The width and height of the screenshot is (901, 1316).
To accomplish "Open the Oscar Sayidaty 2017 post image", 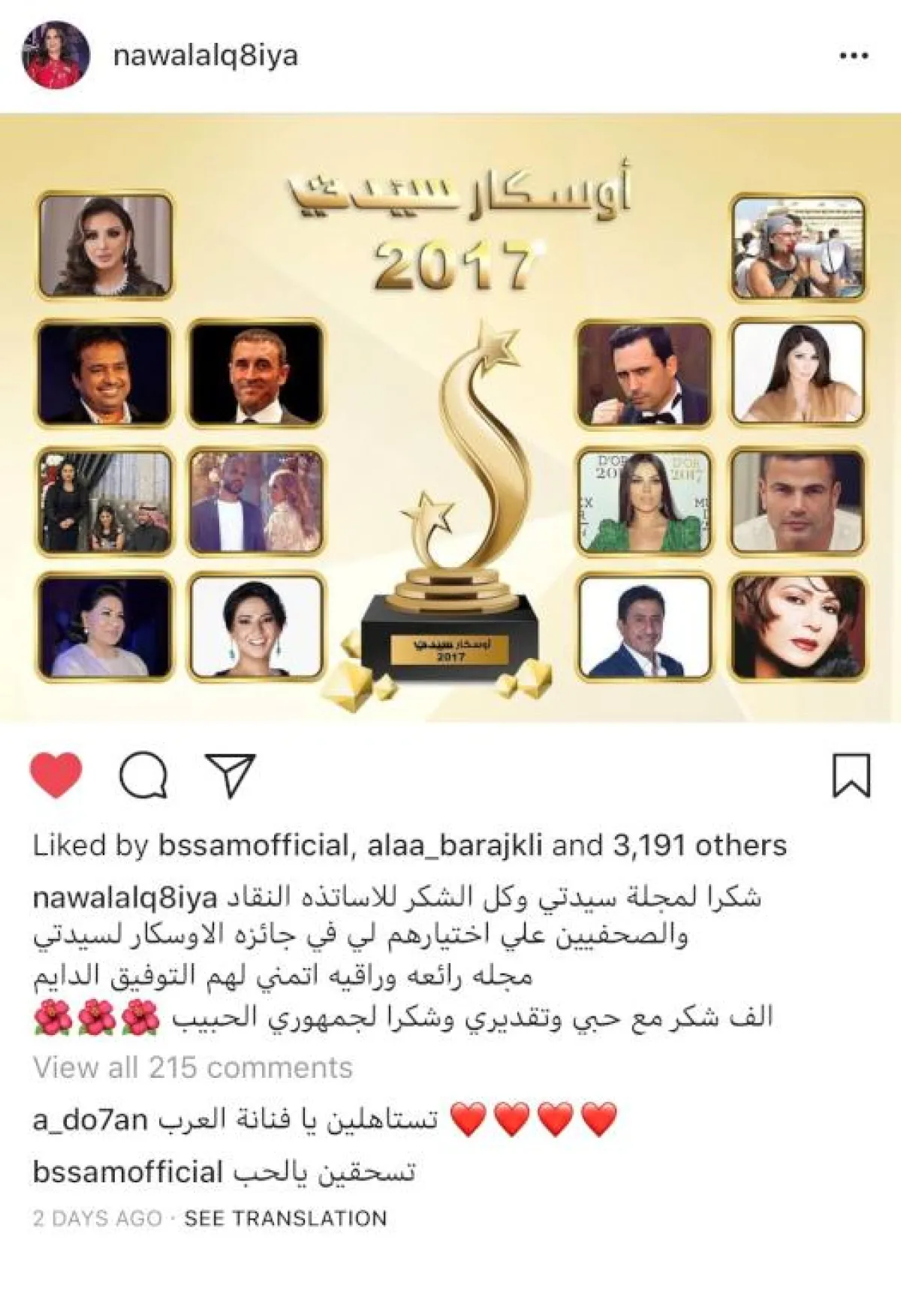I will 450,418.
